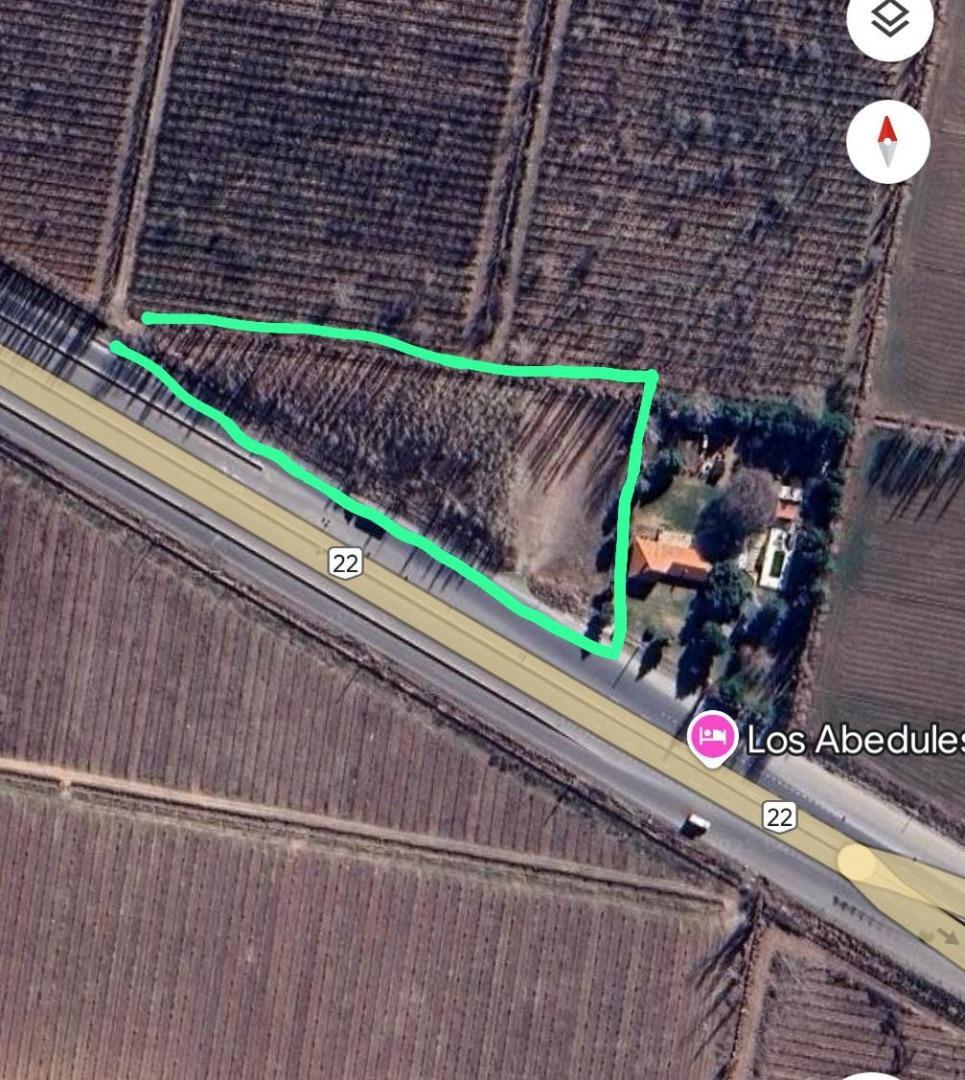Open the Los Abedules lodging marker

[x=712, y=737]
